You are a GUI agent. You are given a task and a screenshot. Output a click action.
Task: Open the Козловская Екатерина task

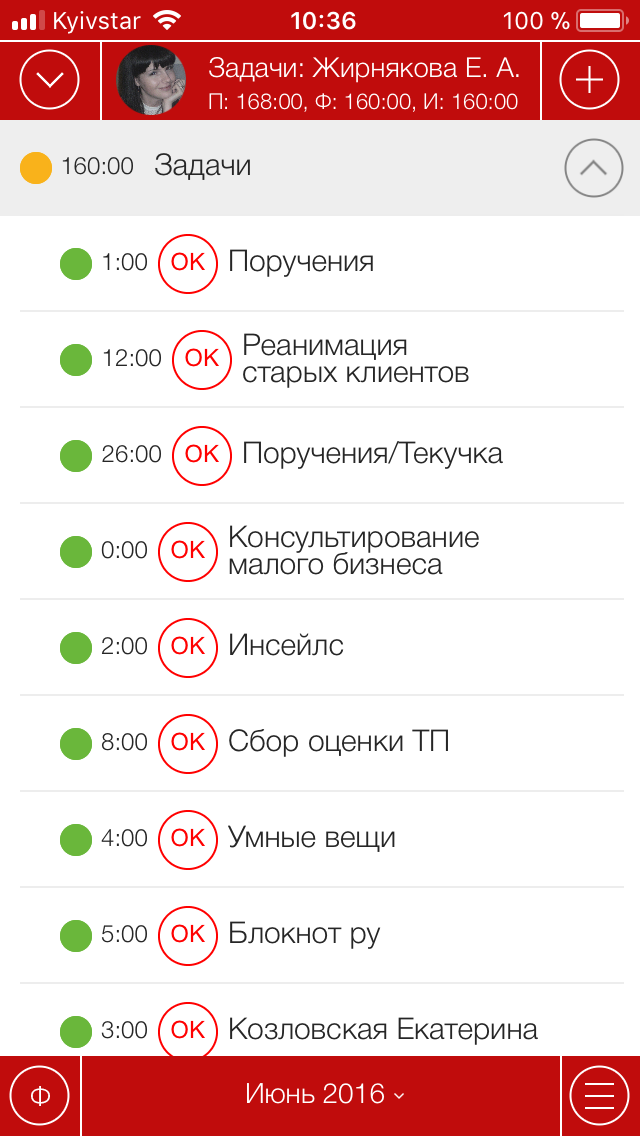coord(321,1020)
